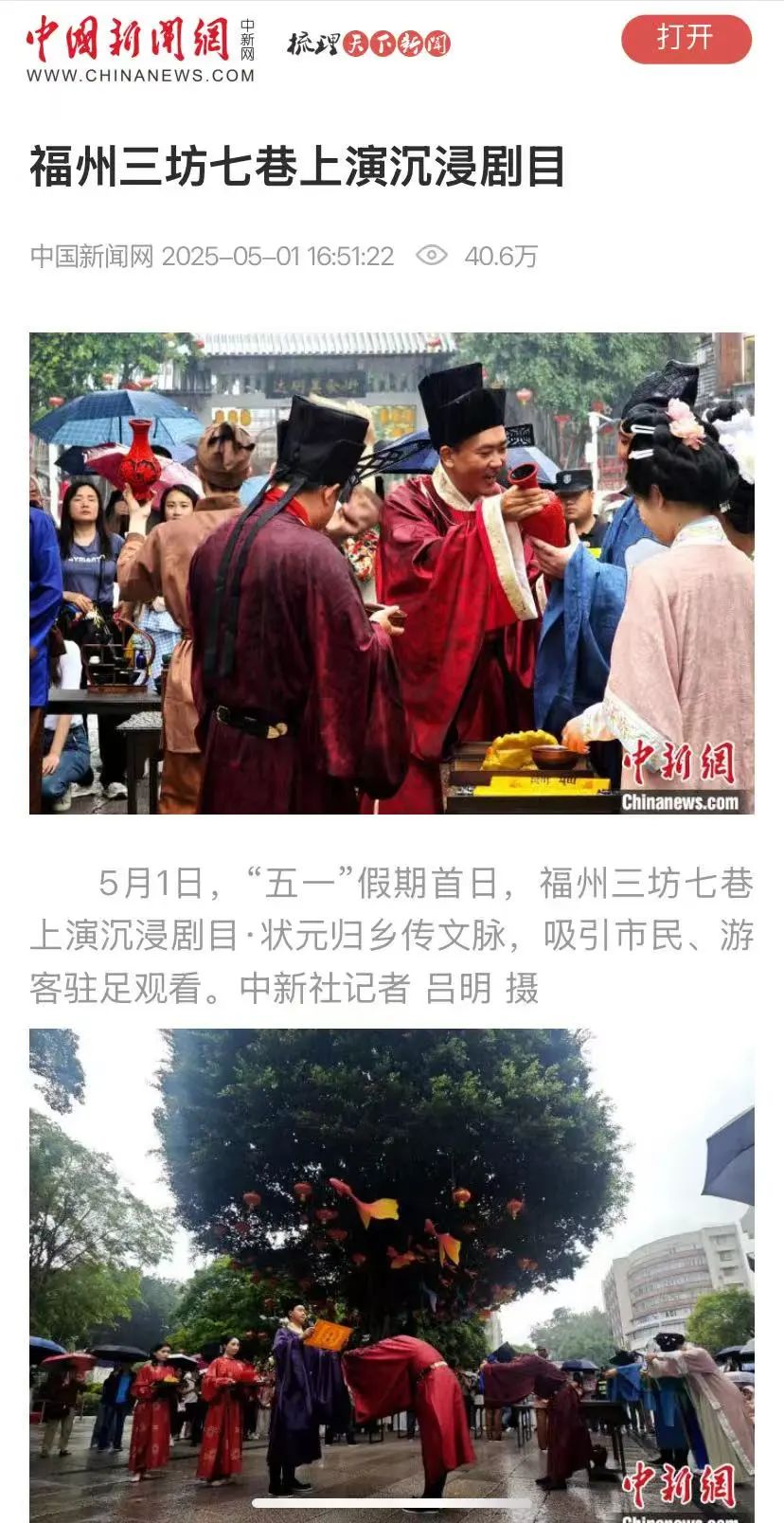Image resolution: width=784 pixels, height=1523 pixels.
Task: View the photo of performers in red robes
Action: pyautogui.click(x=391, y=573)
